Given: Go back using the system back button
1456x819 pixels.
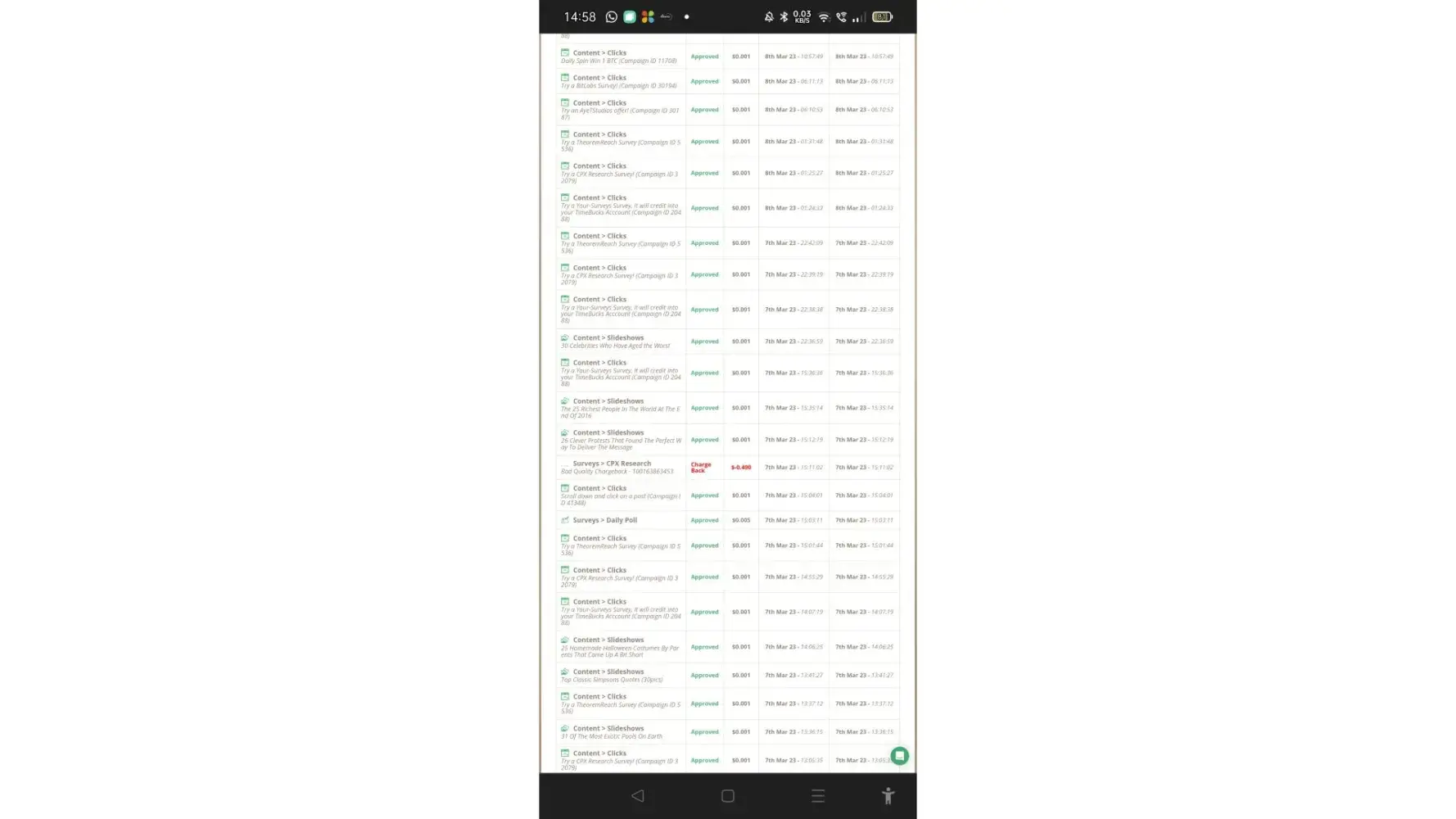Looking at the screenshot, I should tap(638, 795).
